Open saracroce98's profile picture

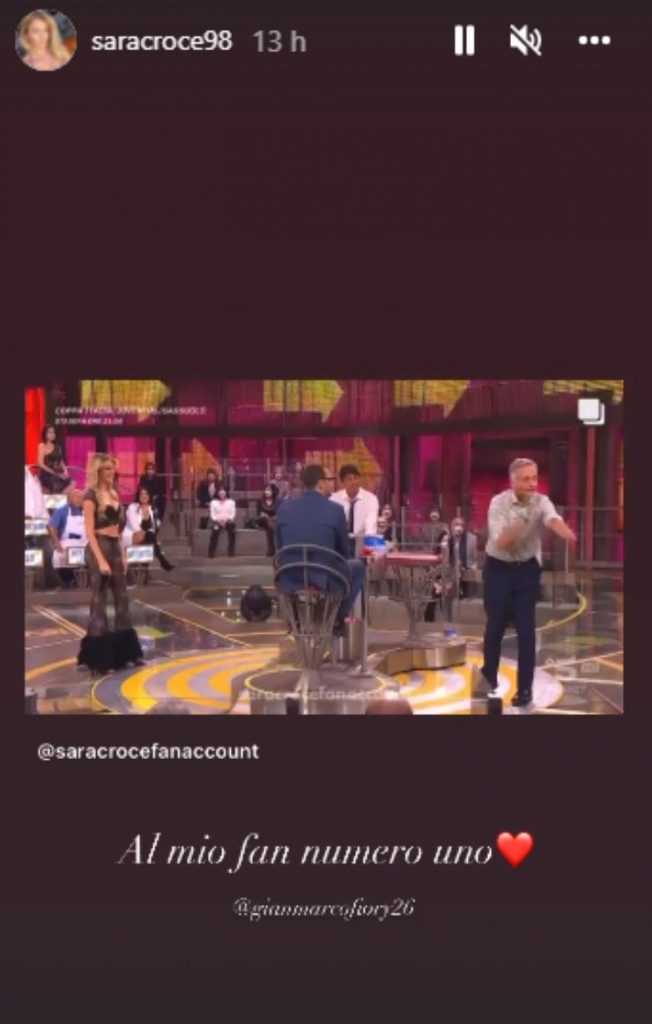pos(45,40)
